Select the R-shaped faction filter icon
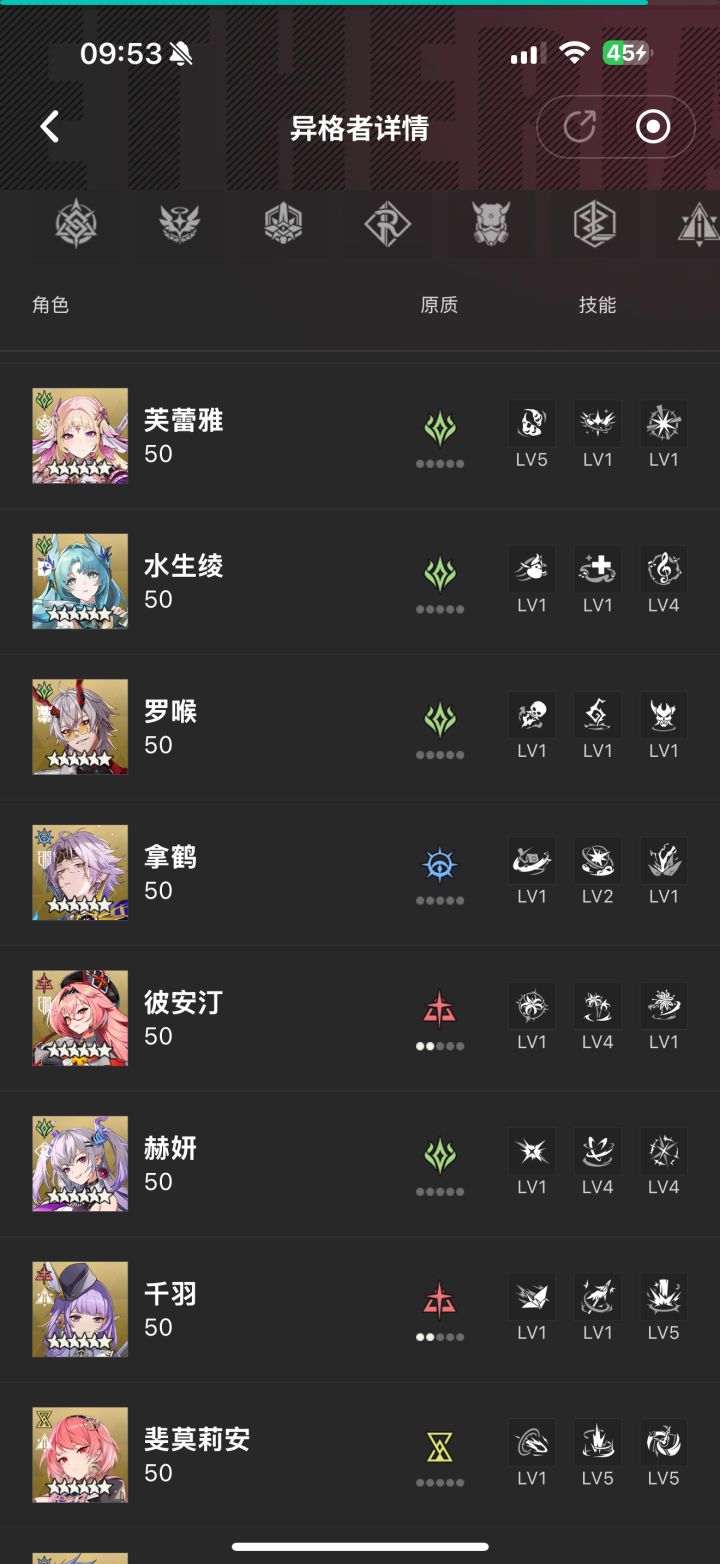 pyautogui.click(x=387, y=224)
